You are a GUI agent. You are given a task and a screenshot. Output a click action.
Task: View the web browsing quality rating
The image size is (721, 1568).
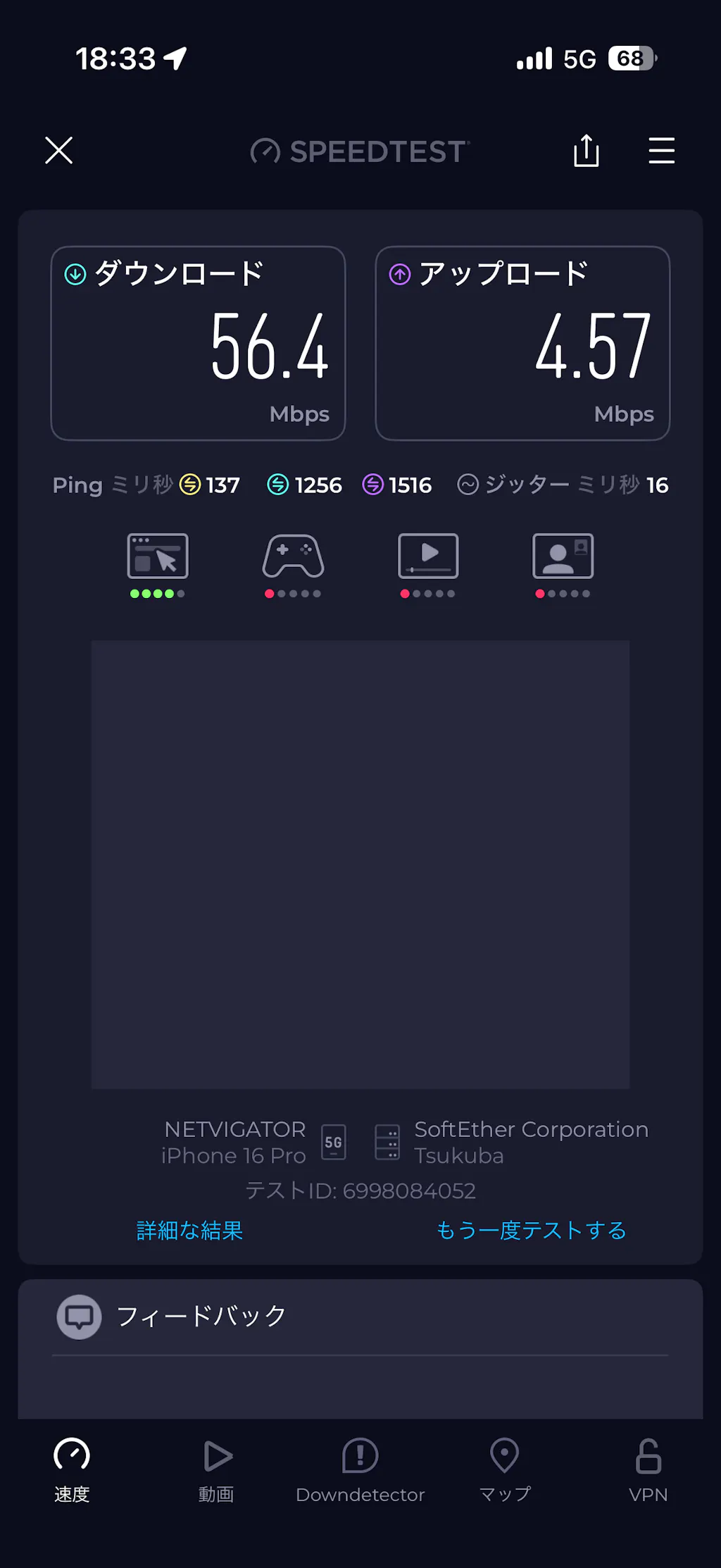click(x=158, y=564)
